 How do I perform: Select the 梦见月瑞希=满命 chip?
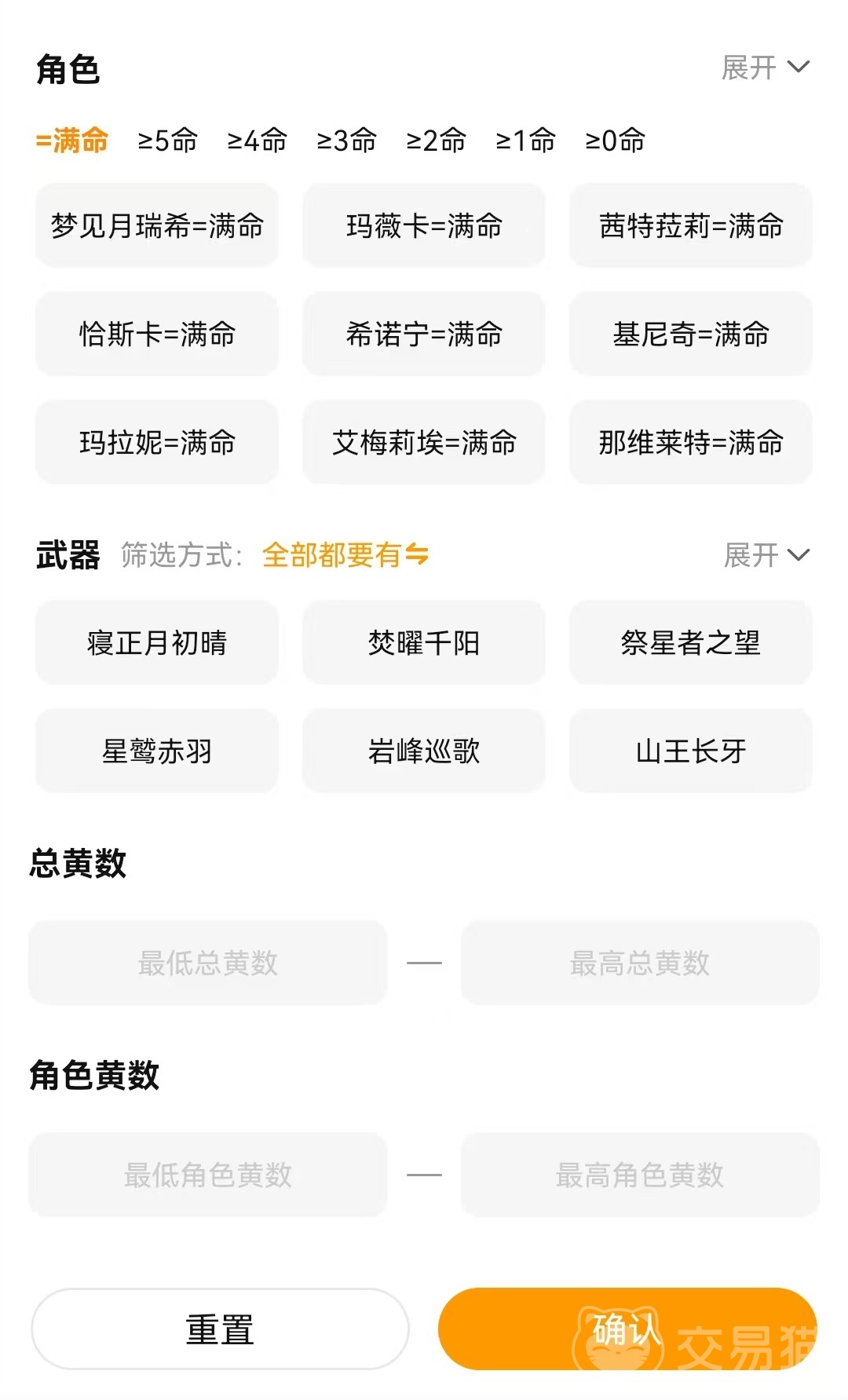click(157, 226)
